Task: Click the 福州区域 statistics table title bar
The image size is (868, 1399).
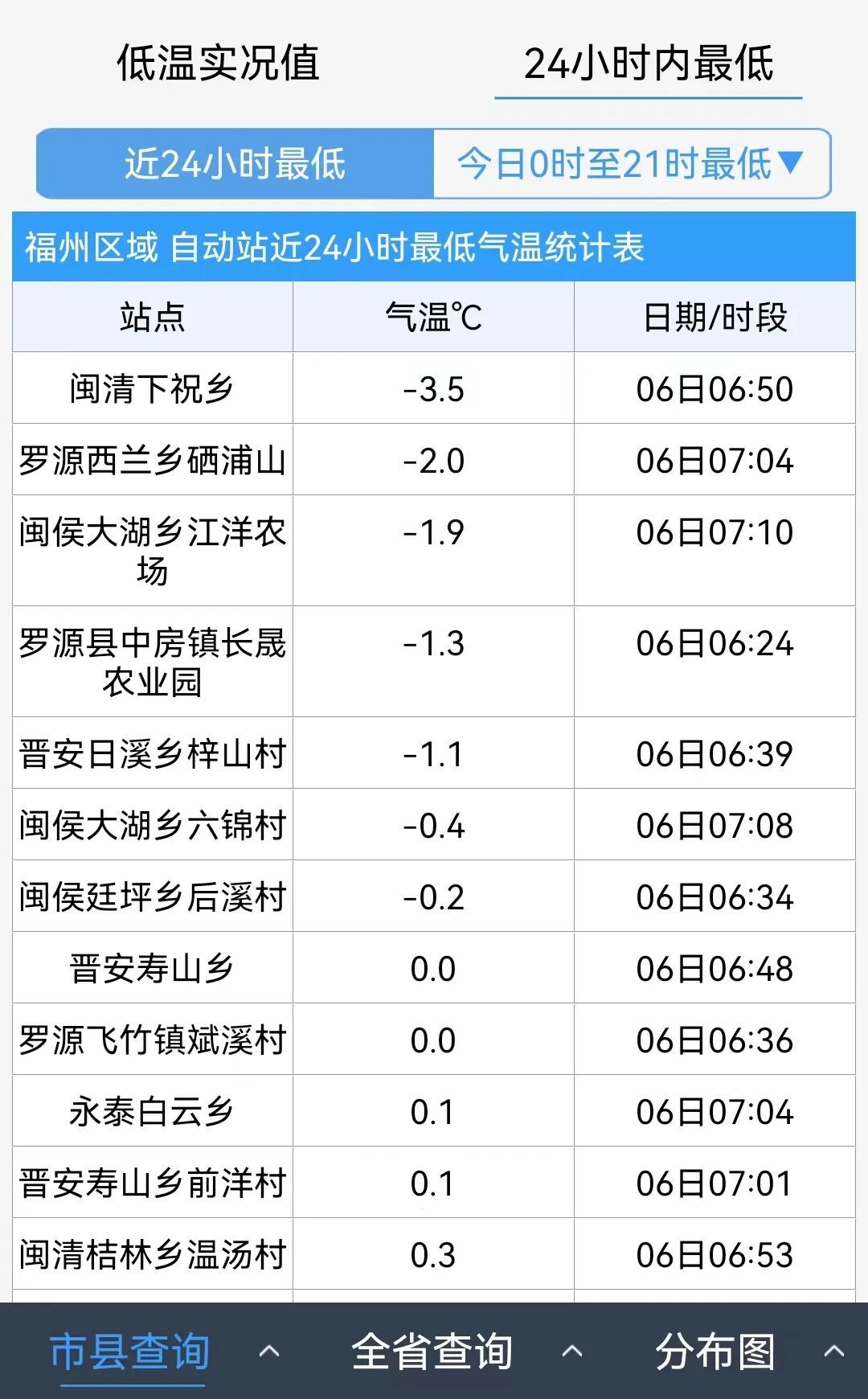Action: 434,248
